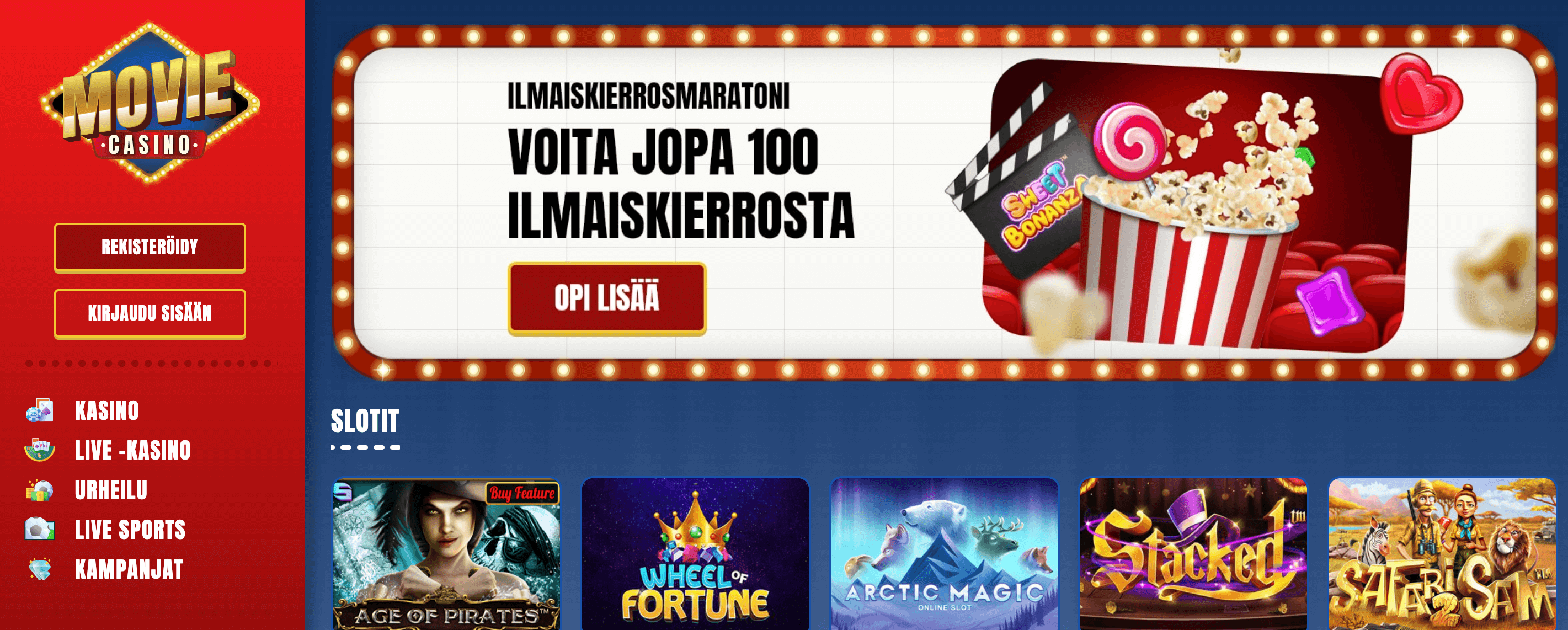Image resolution: width=1568 pixels, height=630 pixels.
Task: Open Kirjaudu sisään login
Action: pos(150,313)
